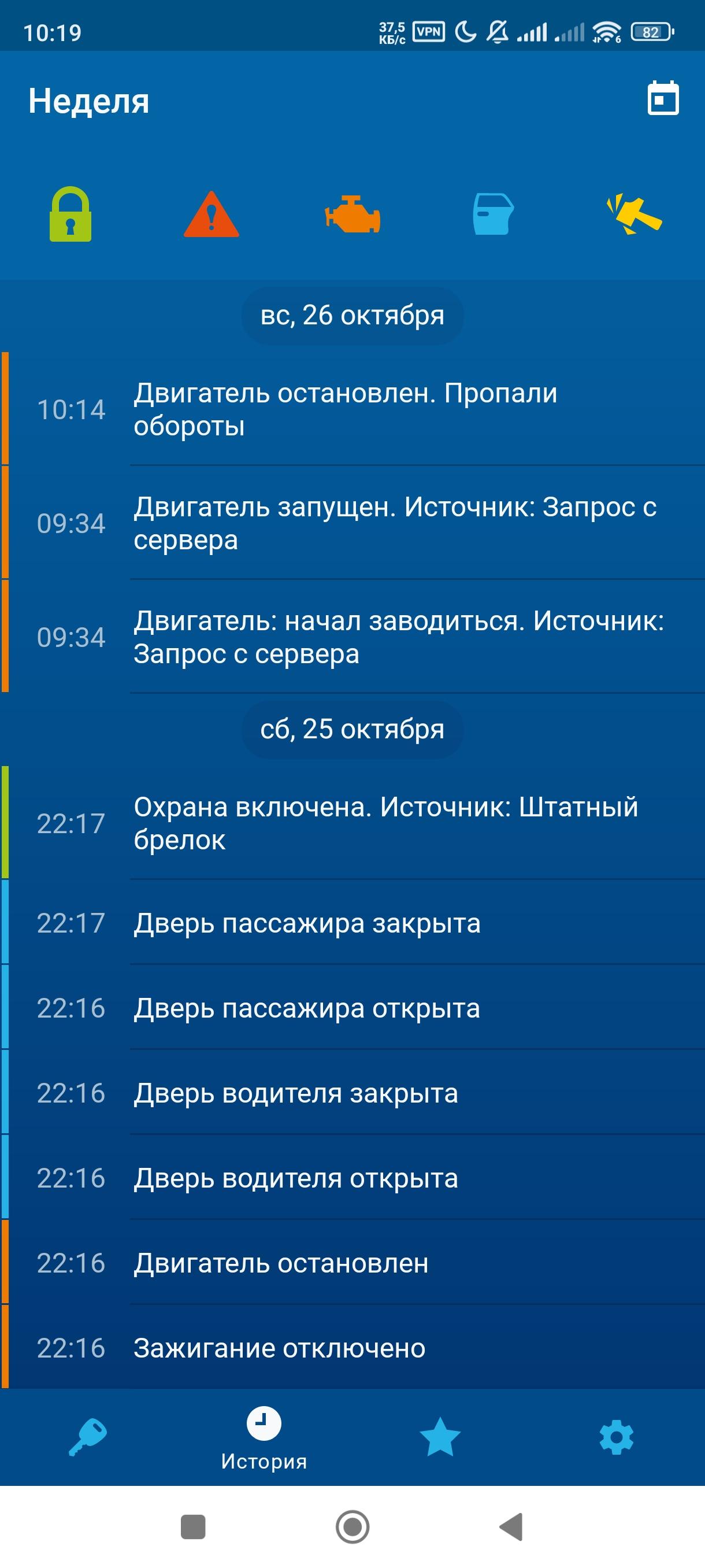Open the Охрана включена event at 22:17
705x1568 pixels.
click(353, 823)
